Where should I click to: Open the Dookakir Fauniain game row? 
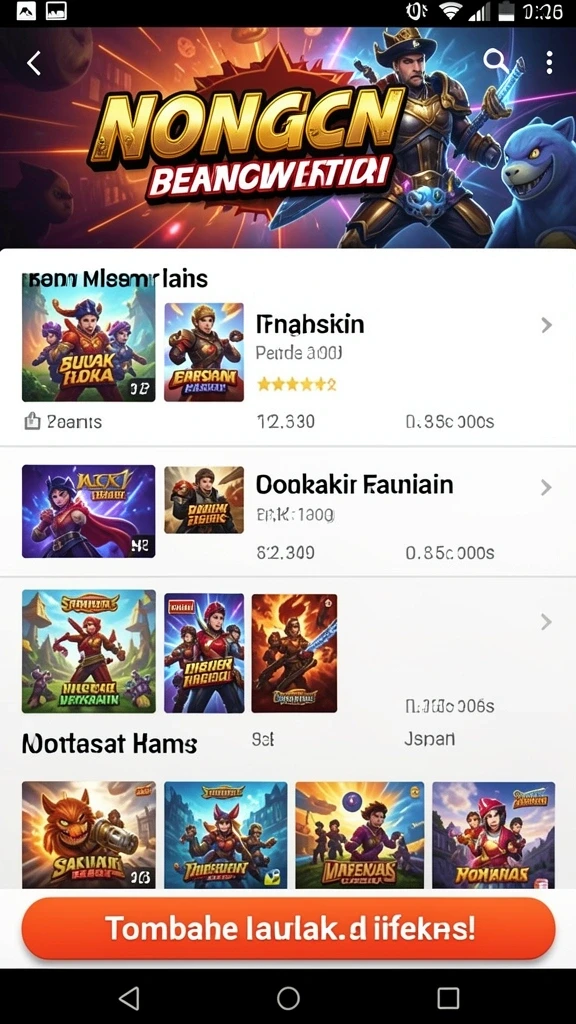(x=288, y=512)
